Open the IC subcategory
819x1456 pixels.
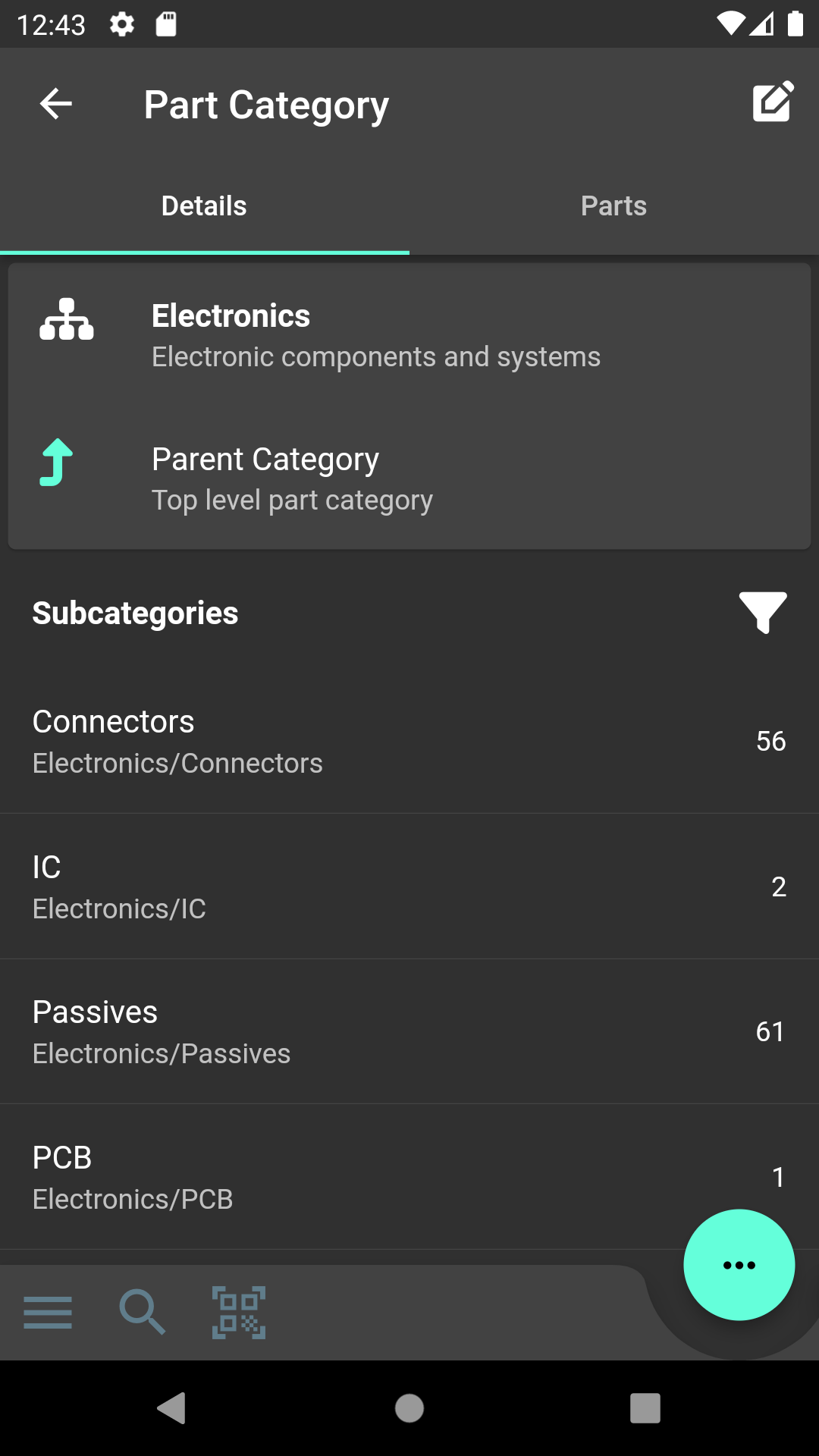pyautogui.click(x=409, y=886)
